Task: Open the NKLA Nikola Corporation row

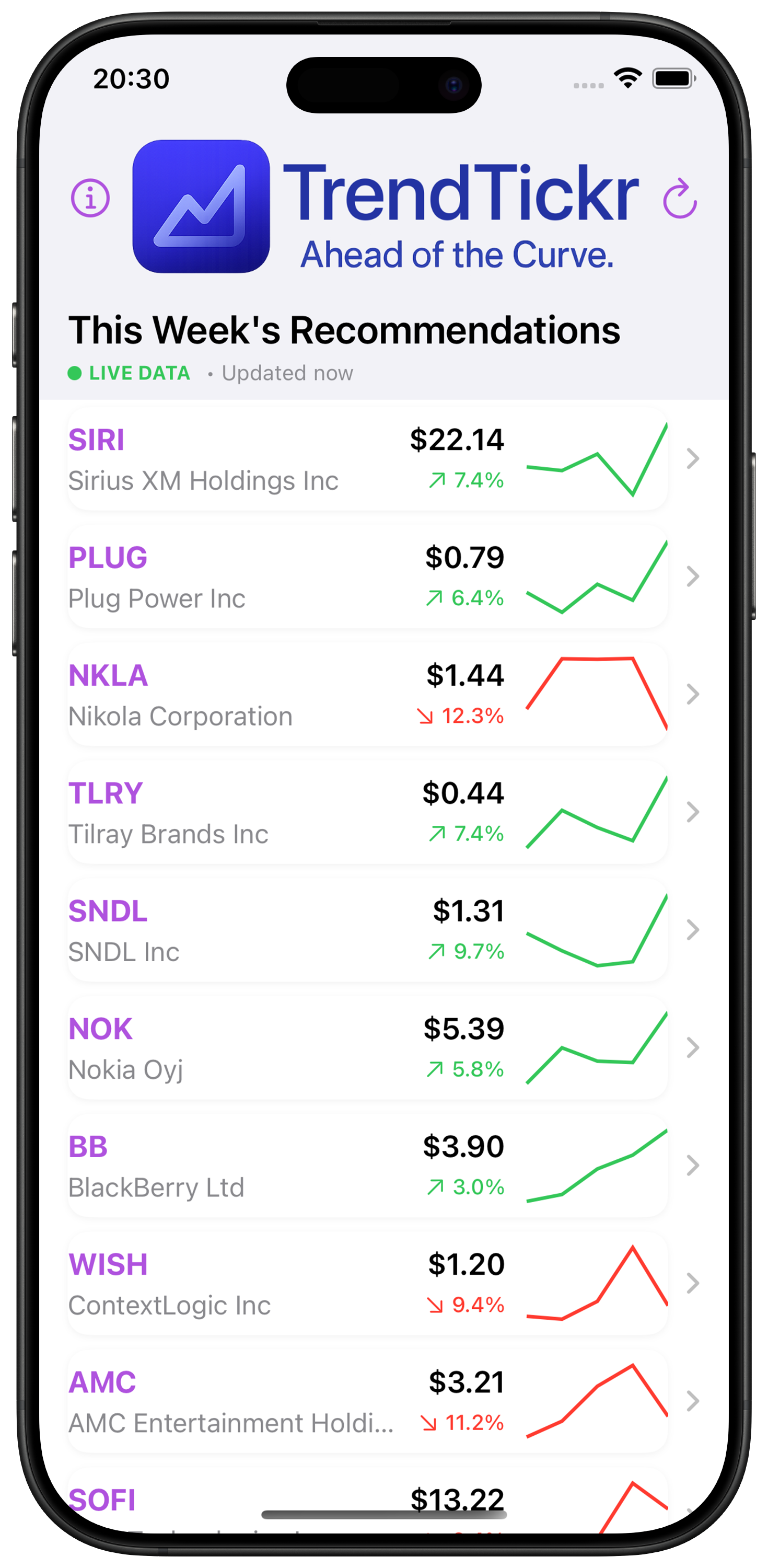Action: (x=368, y=695)
